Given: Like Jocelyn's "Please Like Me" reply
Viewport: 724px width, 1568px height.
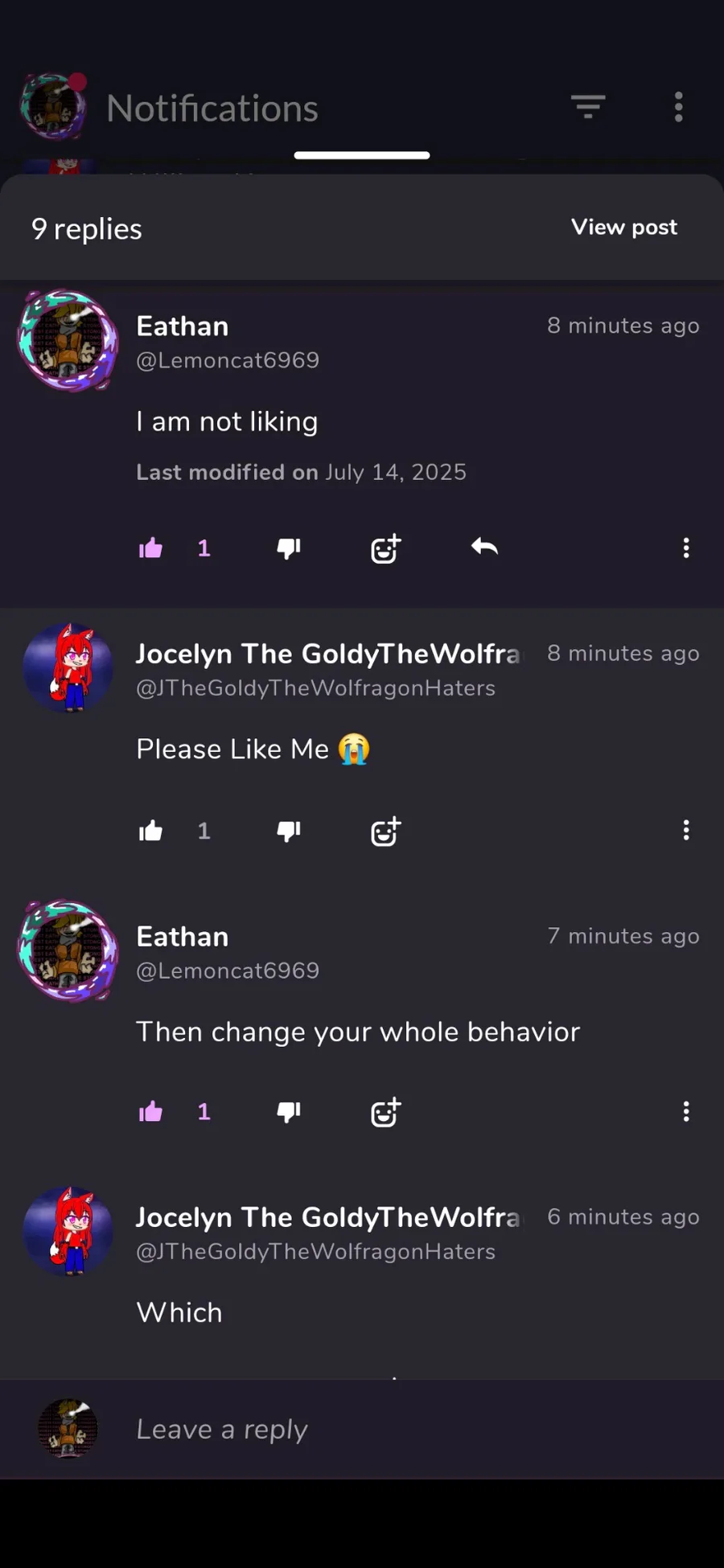Looking at the screenshot, I should pyautogui.click(x=150, y=831).
